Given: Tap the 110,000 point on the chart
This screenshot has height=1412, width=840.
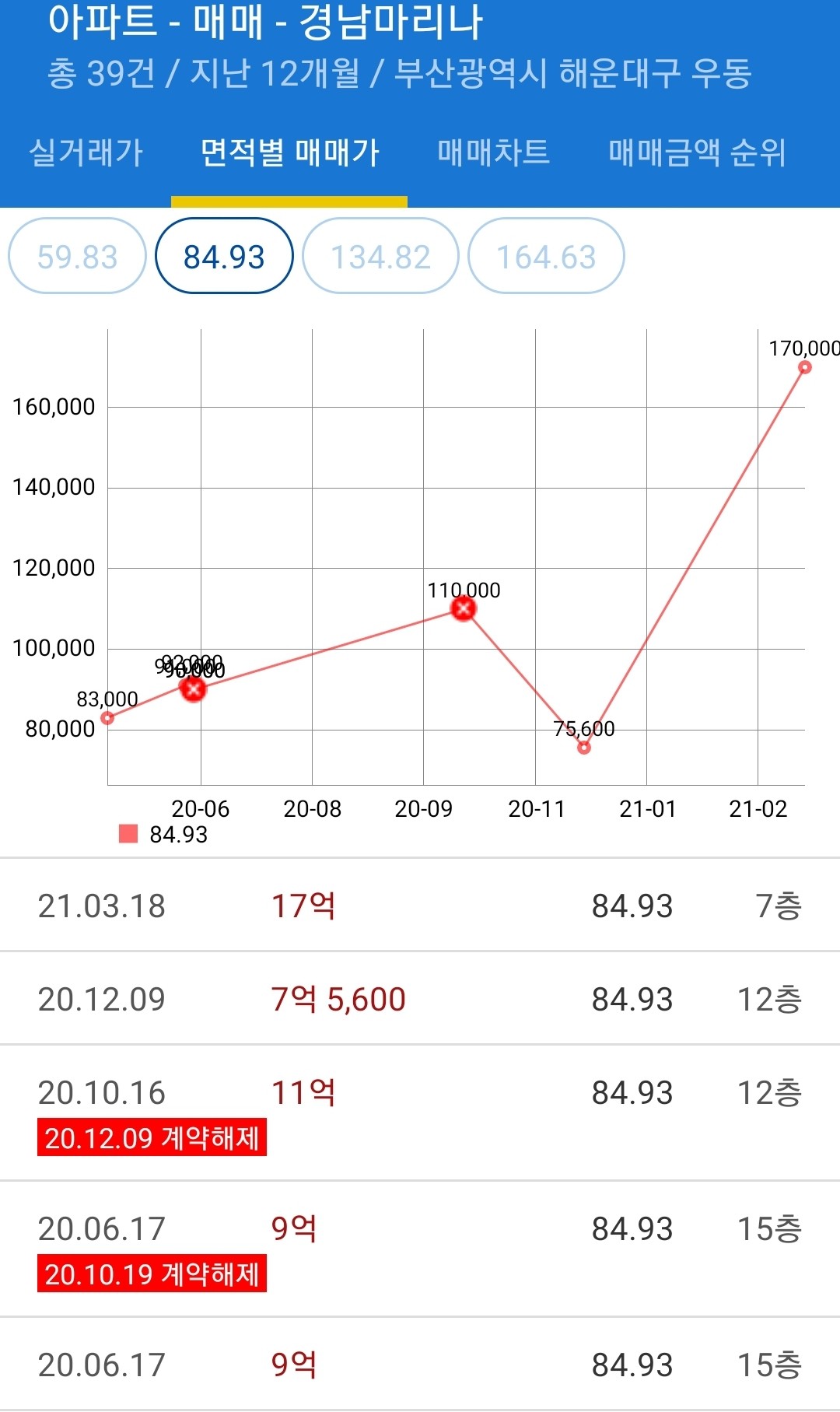Looking at the screenshot, I should click(x=464, y=608).
